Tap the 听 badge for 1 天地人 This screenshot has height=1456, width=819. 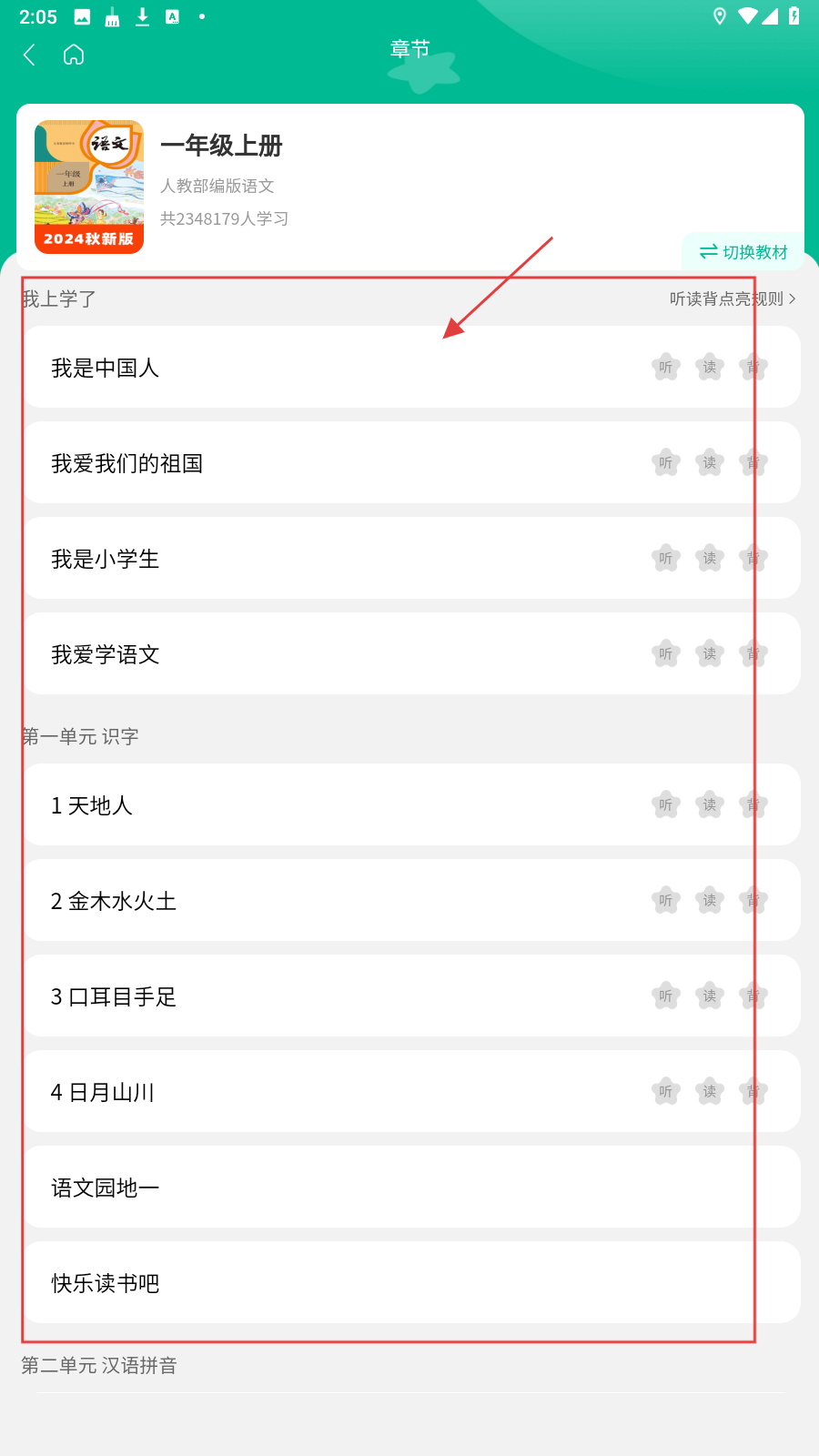tap(666, 804)
